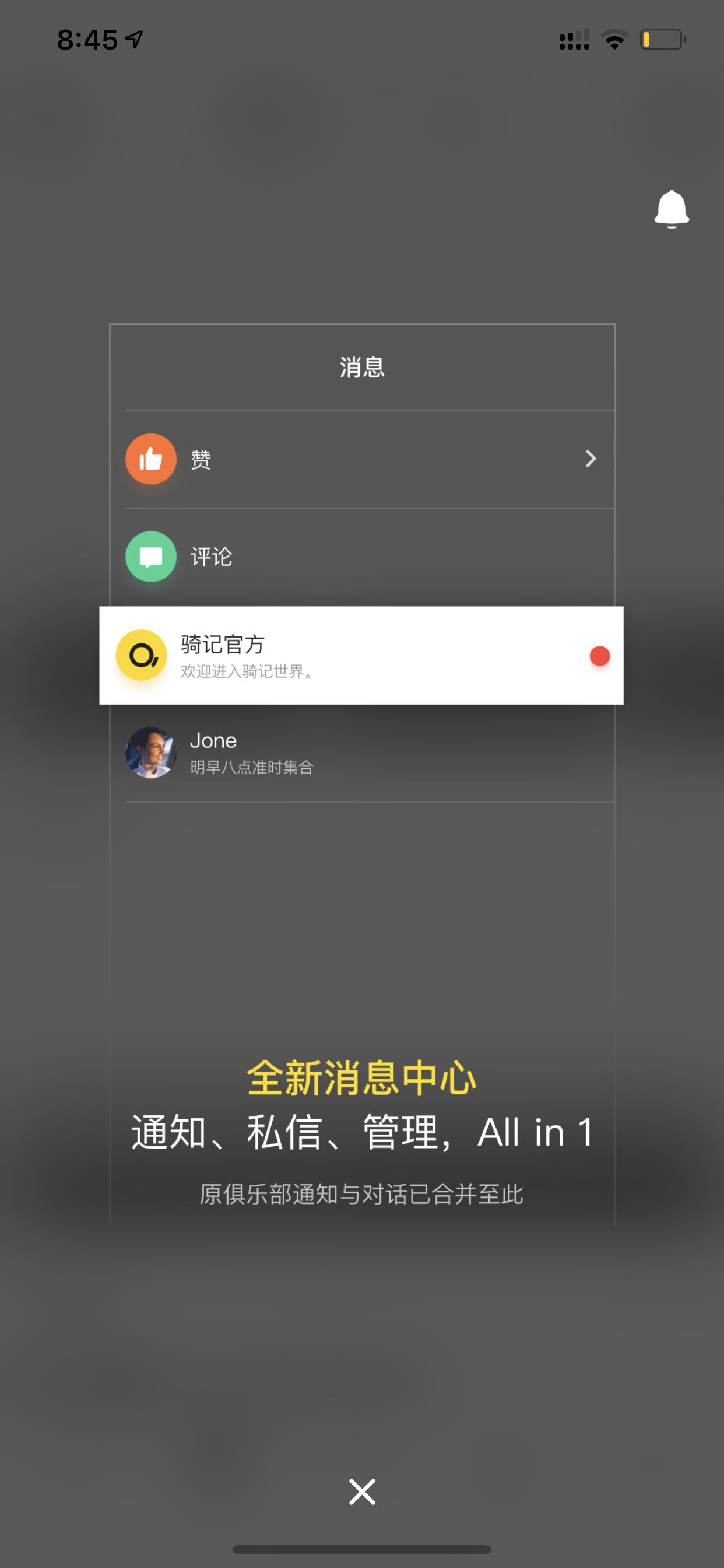Open the notifications bell

pos(671,209)
